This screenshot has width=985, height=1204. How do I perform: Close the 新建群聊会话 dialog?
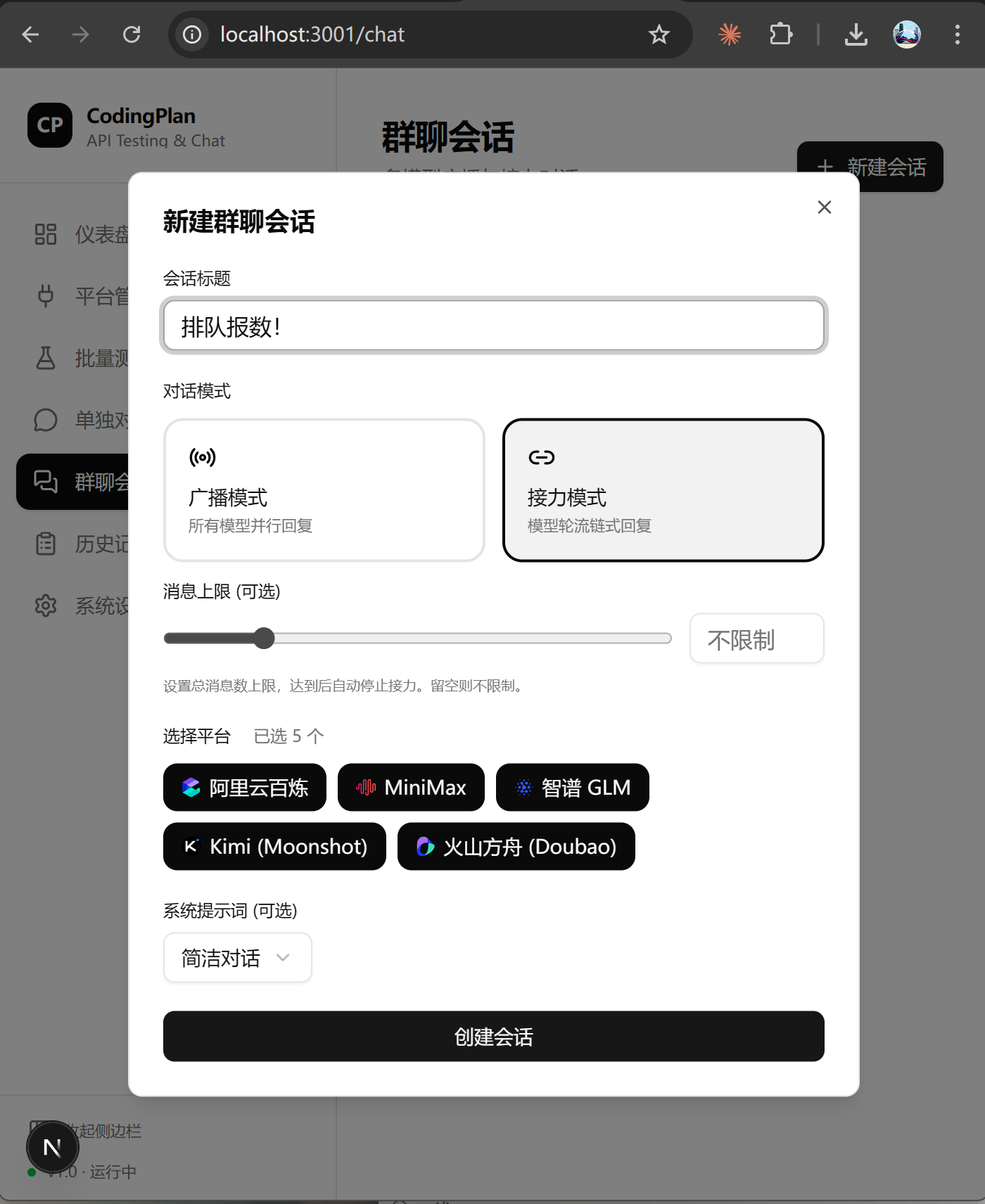[824, 207]
